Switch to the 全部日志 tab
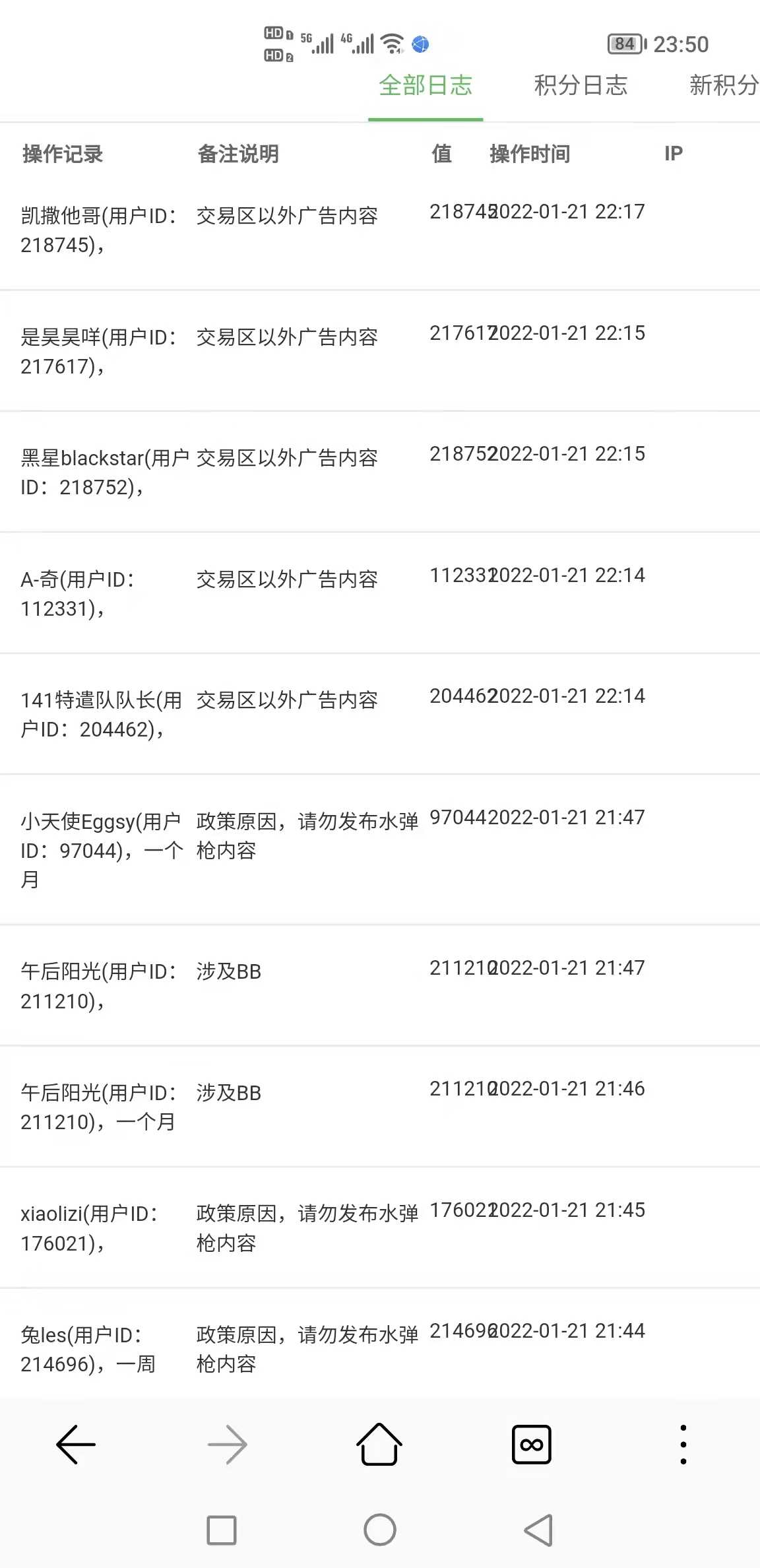760x1568 pixels. pyautogui.click(x=426, y=86)
